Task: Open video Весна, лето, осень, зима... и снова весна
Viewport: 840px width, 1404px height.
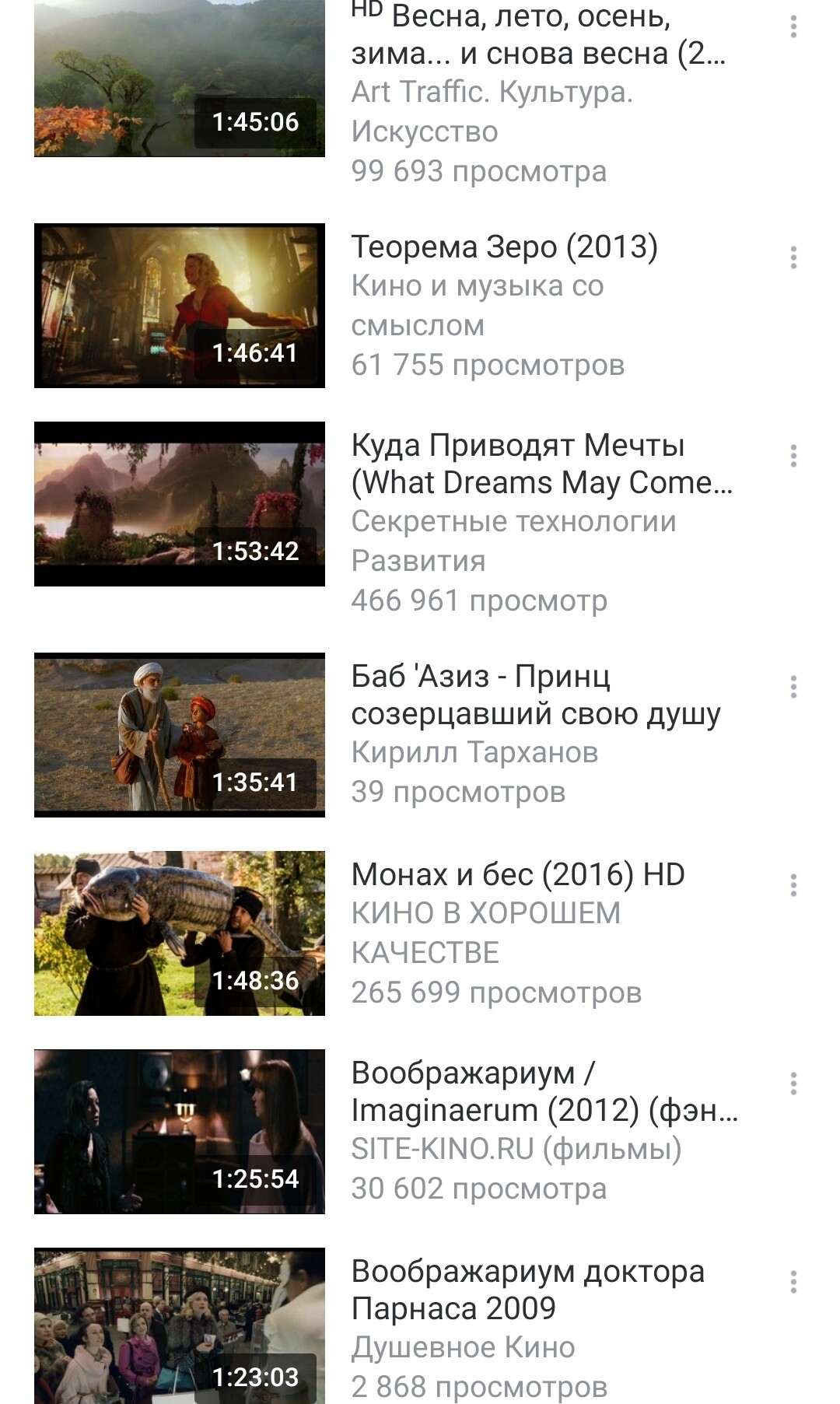Action: coord(180,78)
